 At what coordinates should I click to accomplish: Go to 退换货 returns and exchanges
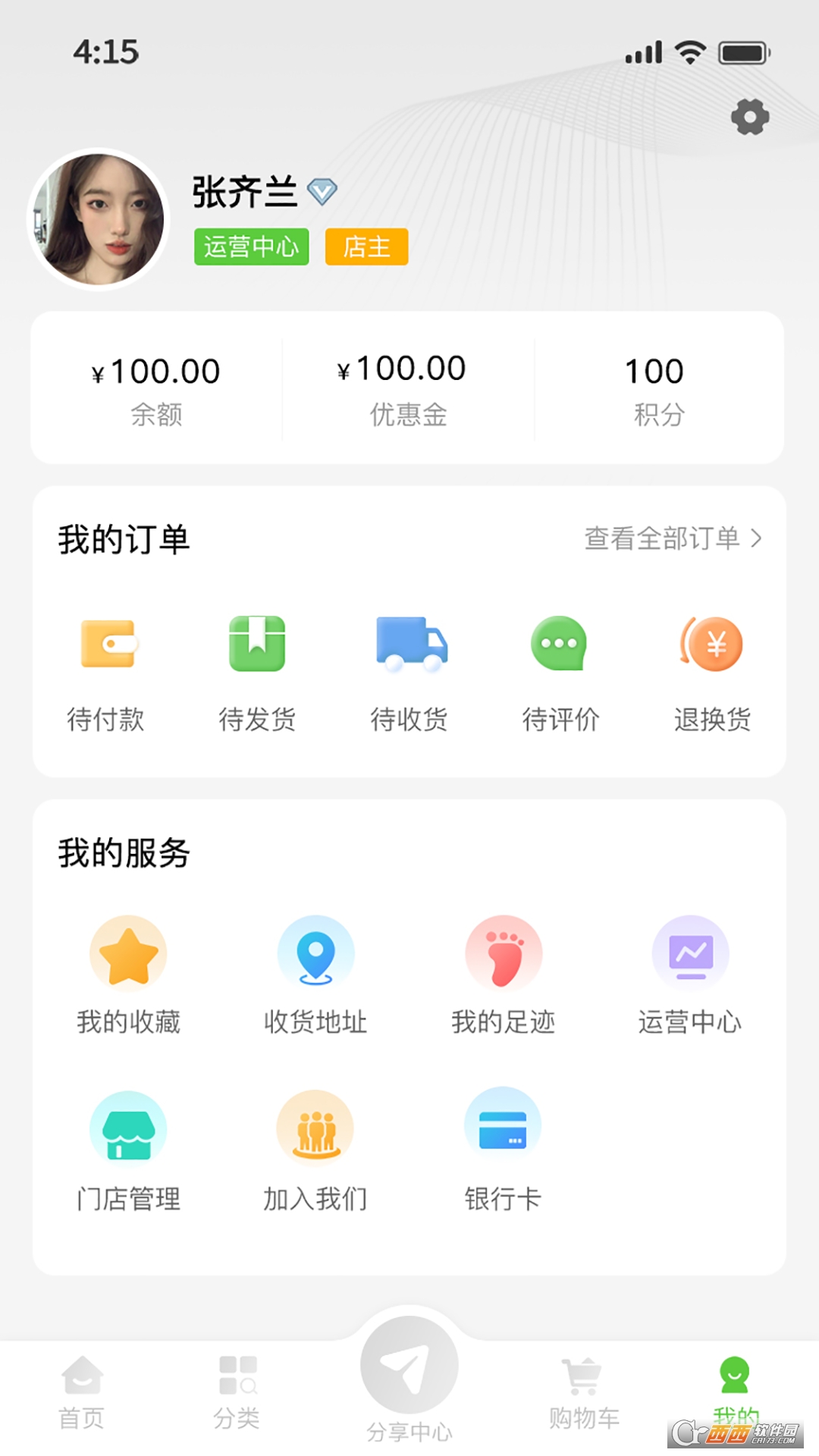coord(712,671)
